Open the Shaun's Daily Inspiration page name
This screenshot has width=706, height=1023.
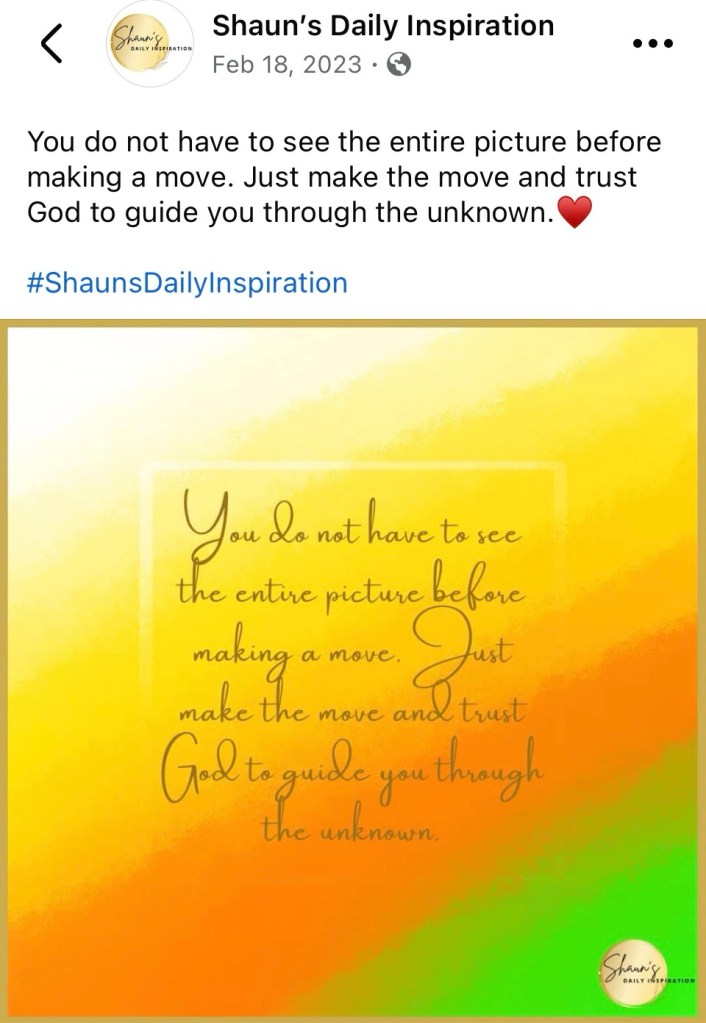point(383,26)
